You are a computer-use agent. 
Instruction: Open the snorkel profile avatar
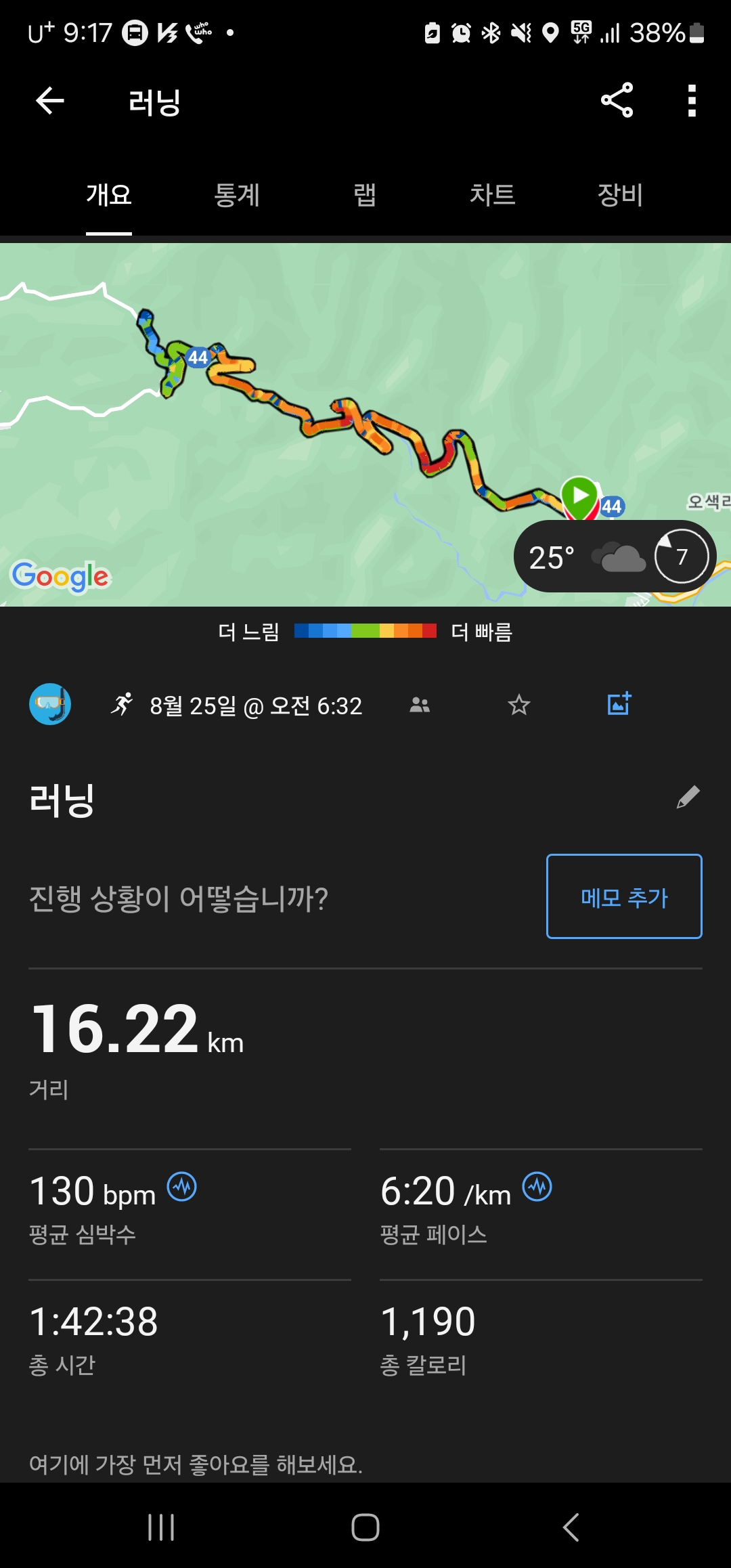50,704
